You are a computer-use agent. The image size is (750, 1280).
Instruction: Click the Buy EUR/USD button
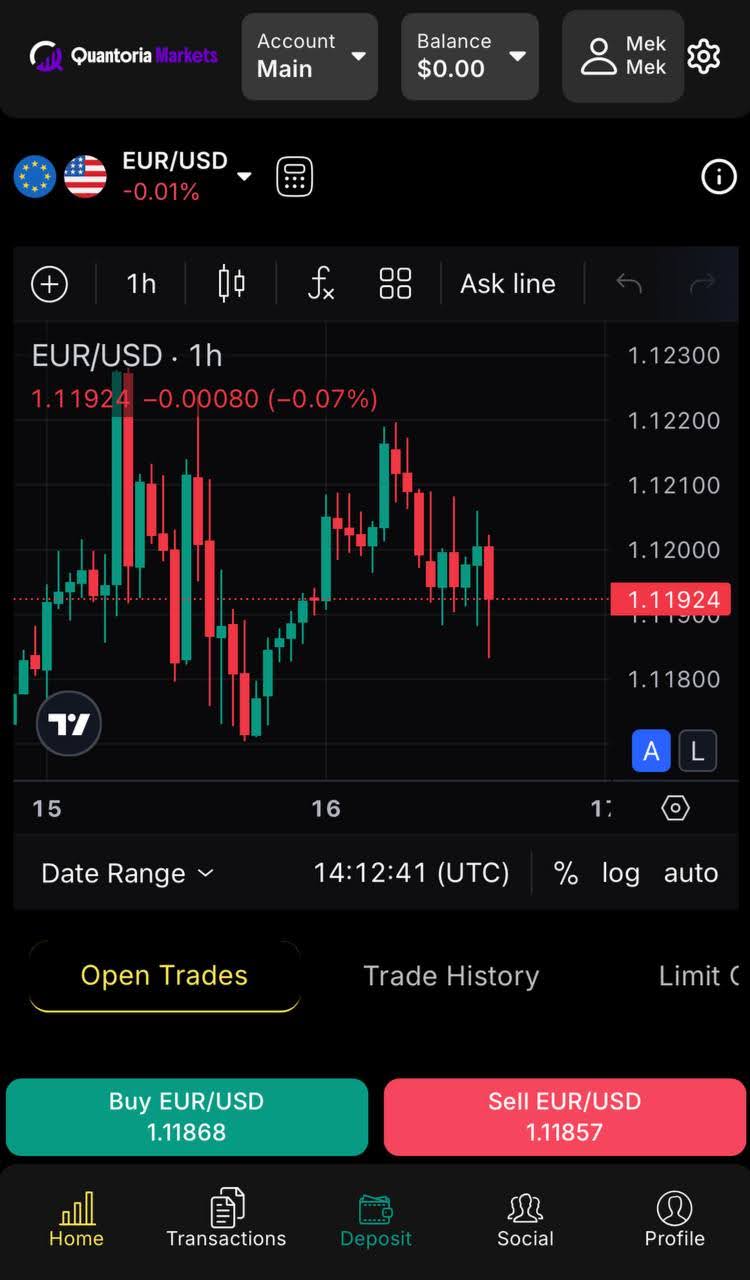coord(186,1117)
